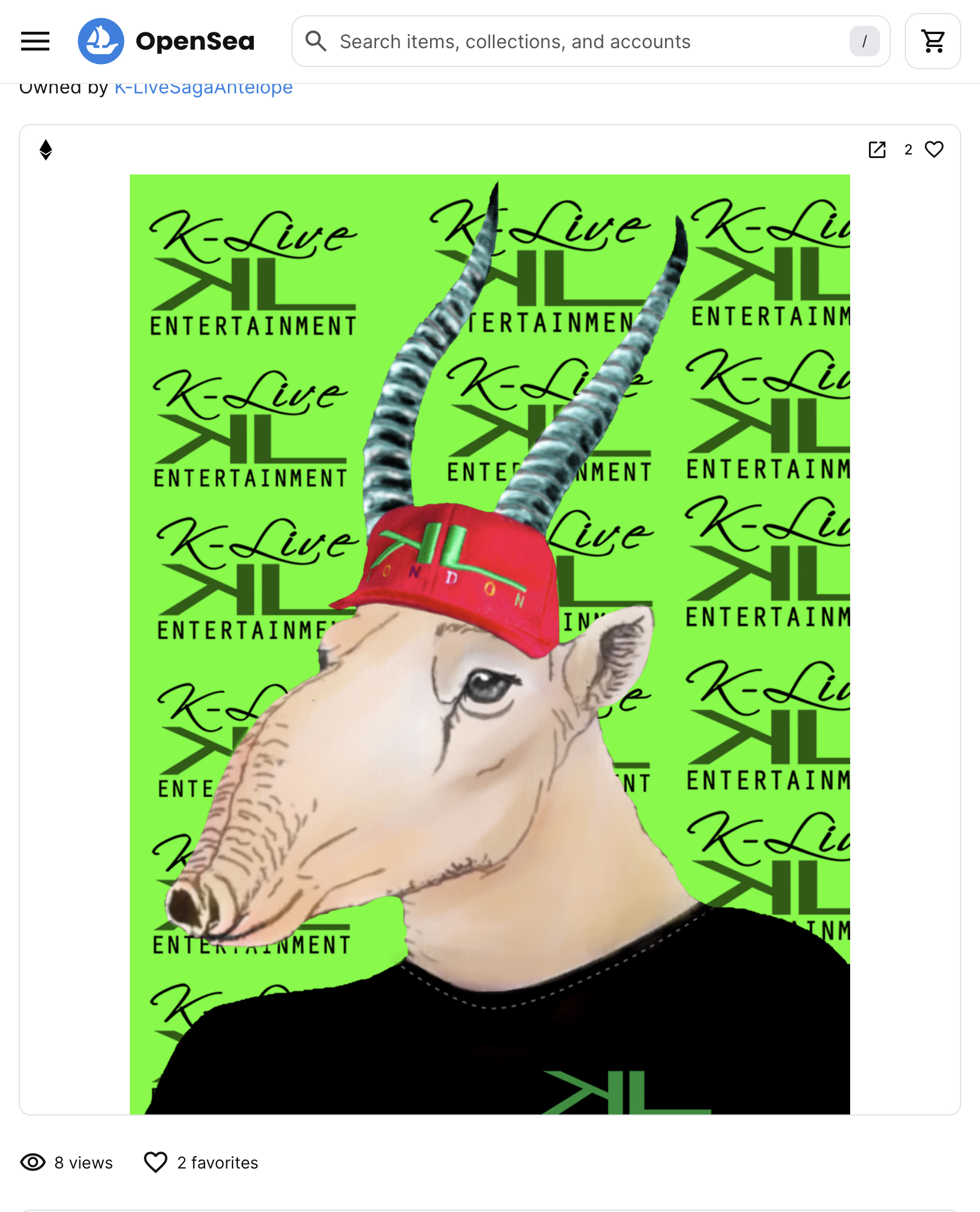Screen dimensions: 980x1212
Task: Open the shopping cart
Action: pos(932,41)
